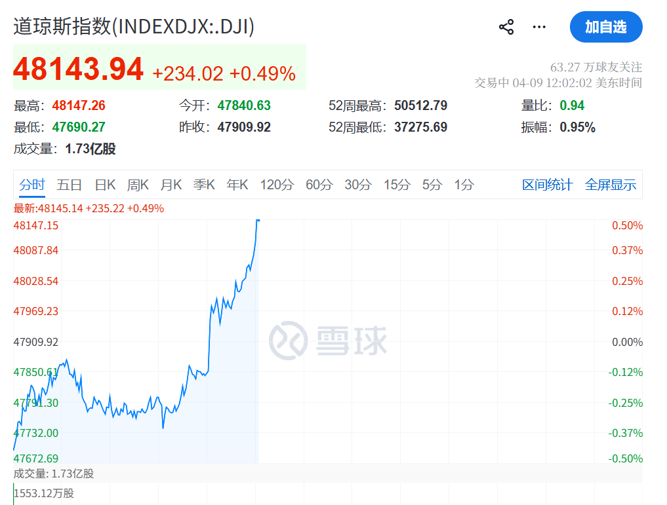Choose the 1分 interval
The image size is (667, 505).
pyautogui.click(x=464, y=185)
